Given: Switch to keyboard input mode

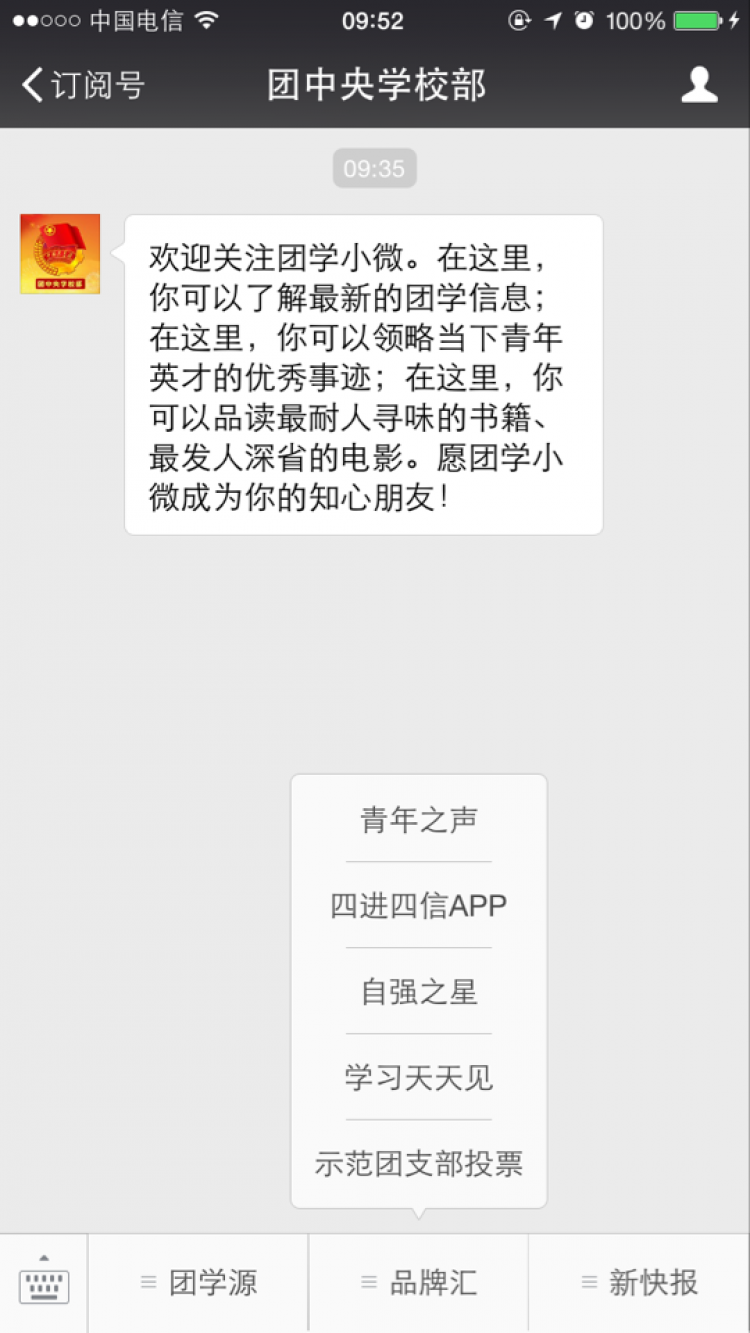Looking at the screenshot, I should click(44, 1281).
